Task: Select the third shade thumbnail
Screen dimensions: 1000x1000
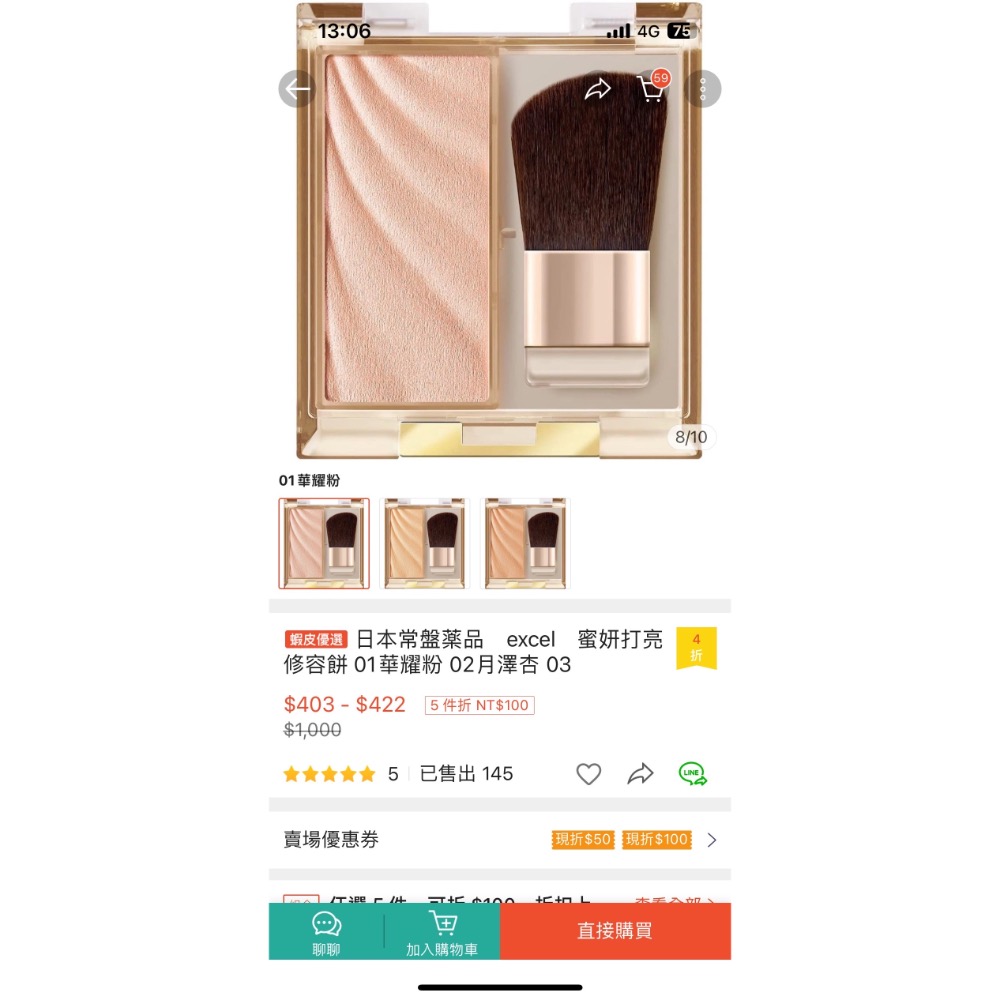Action: [x=526, y=543]
